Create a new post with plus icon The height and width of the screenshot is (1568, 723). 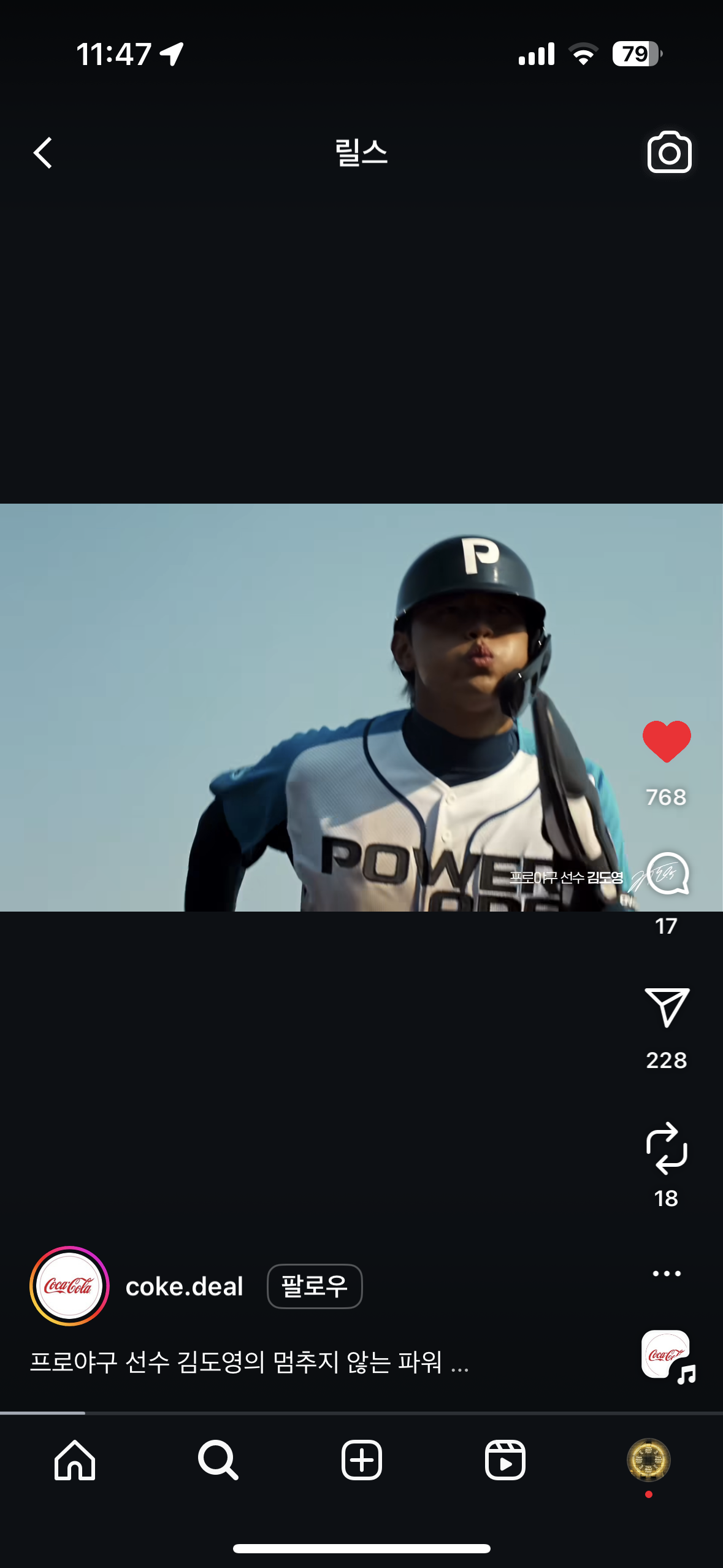[x=362, y=1460]
